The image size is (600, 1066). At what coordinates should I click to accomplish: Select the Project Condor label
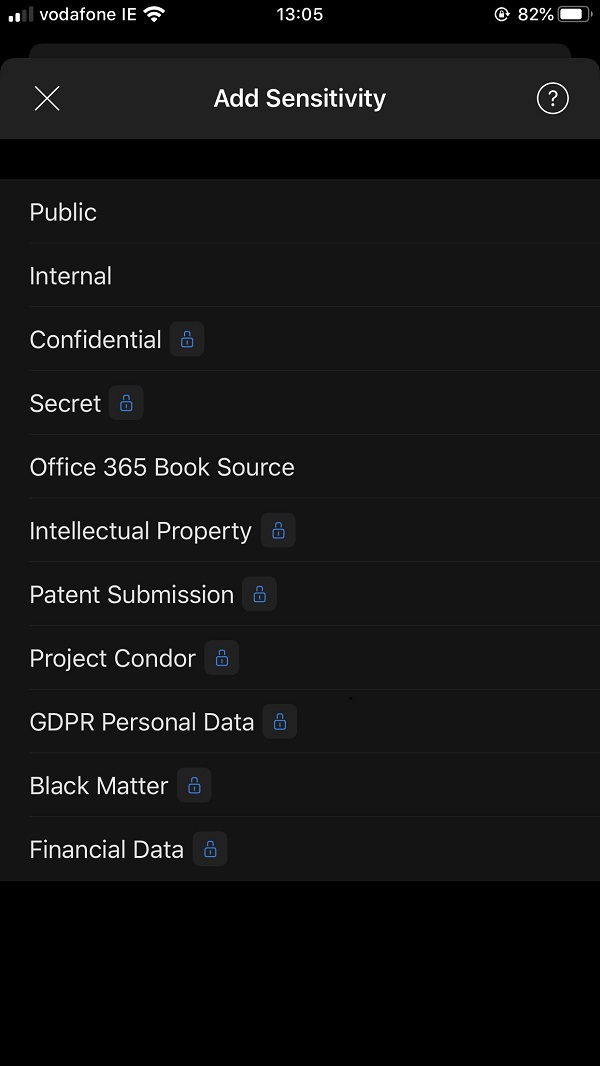(x=113, y=658)
